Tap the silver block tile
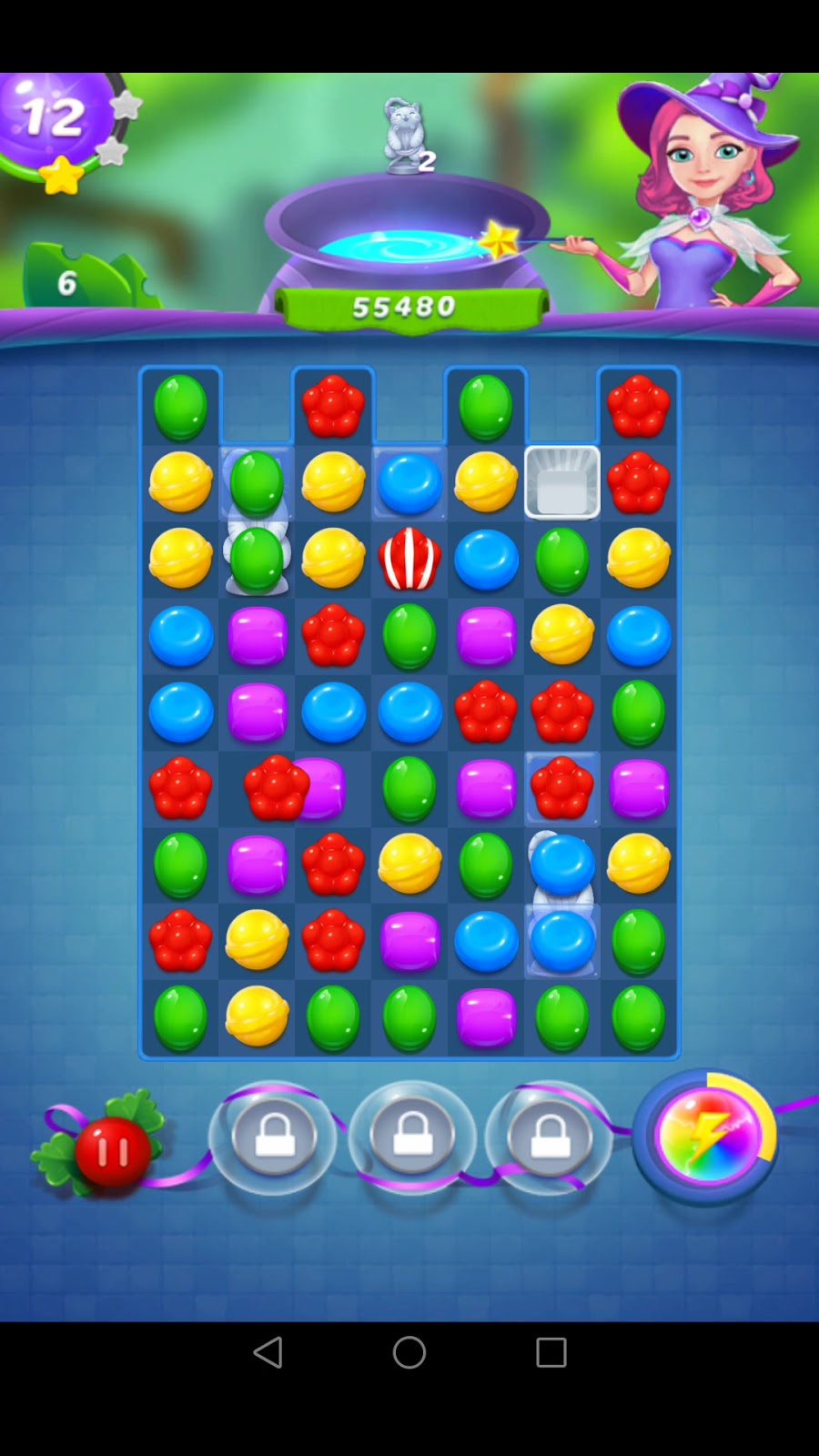Viewport: 819px width, 1456px height. click(x=562, y=482)
